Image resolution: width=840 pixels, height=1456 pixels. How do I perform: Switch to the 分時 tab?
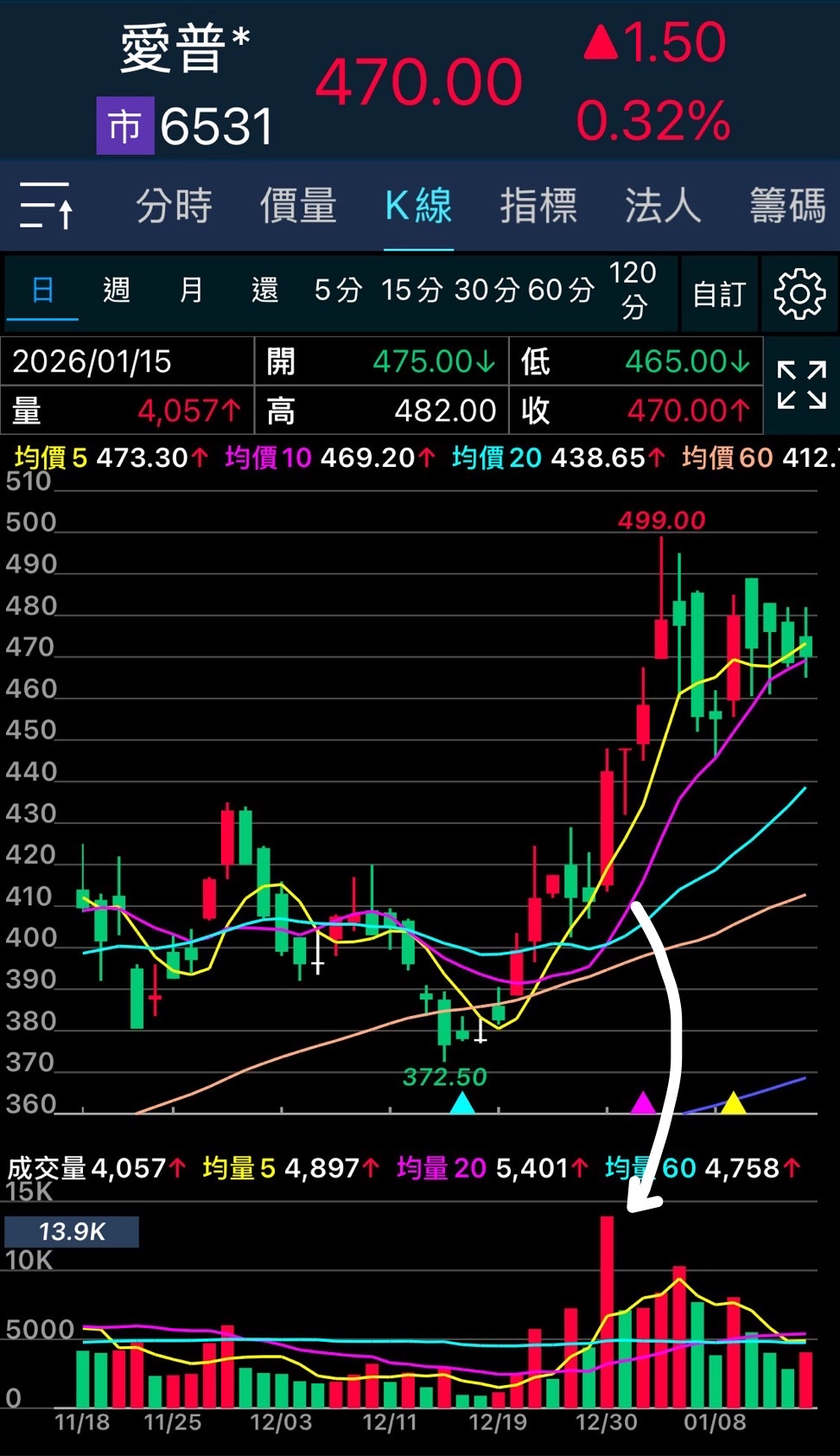point(174,206)
